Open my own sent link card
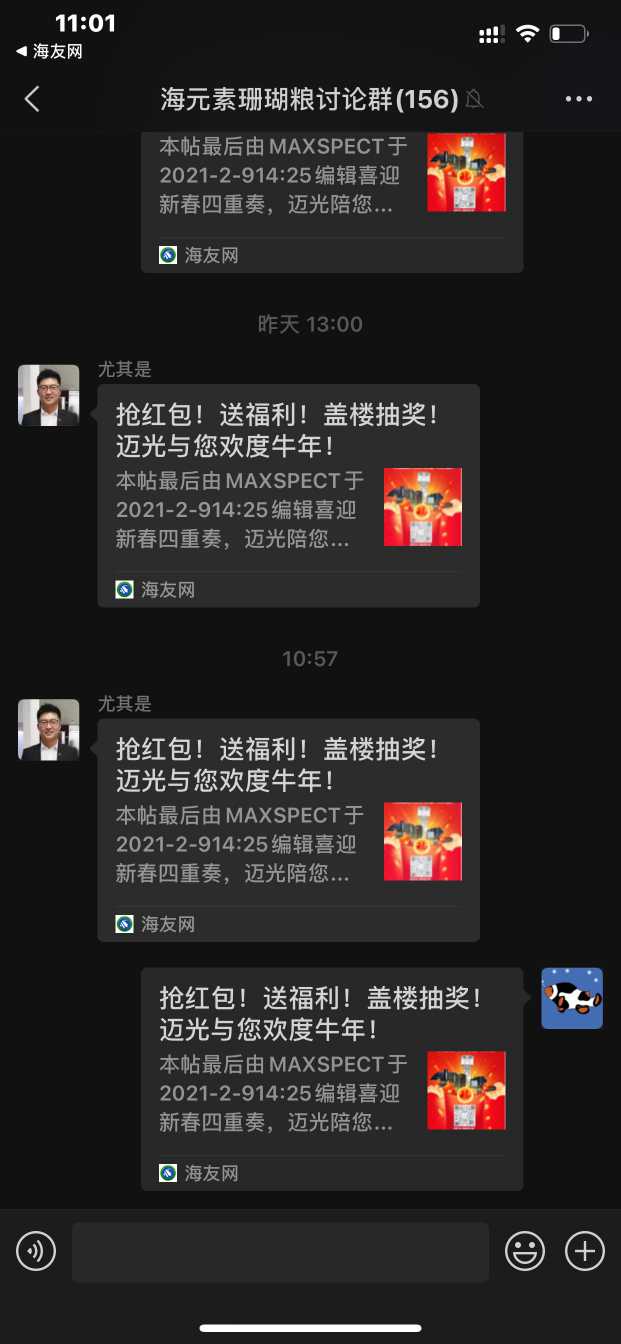The width and height of the screenshot is (621, 1344). pos(332,1078)
